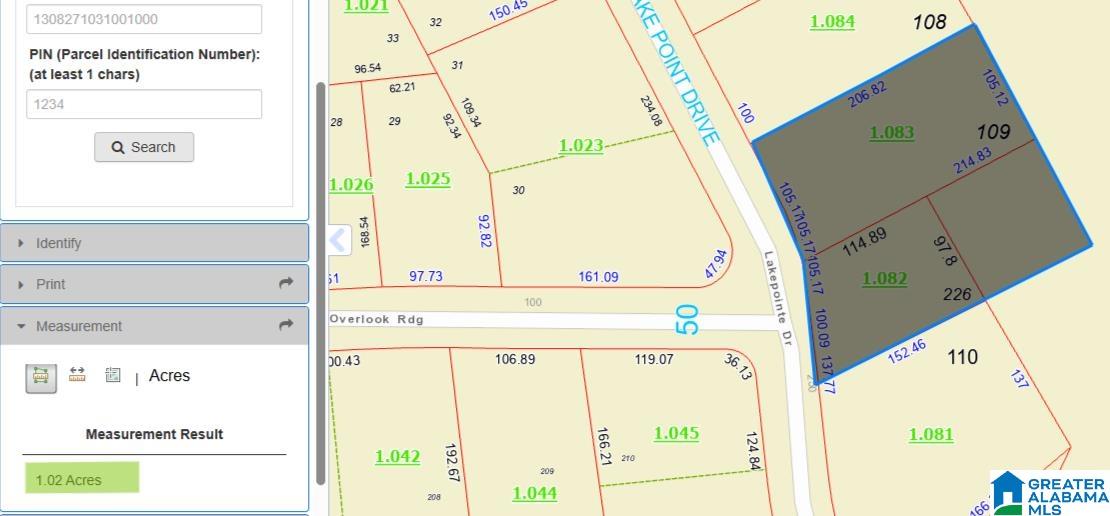The height and width of the screenshot is (516, 1110).
Task: Select the location measurement tool
Action: click(x=113, y=375)
